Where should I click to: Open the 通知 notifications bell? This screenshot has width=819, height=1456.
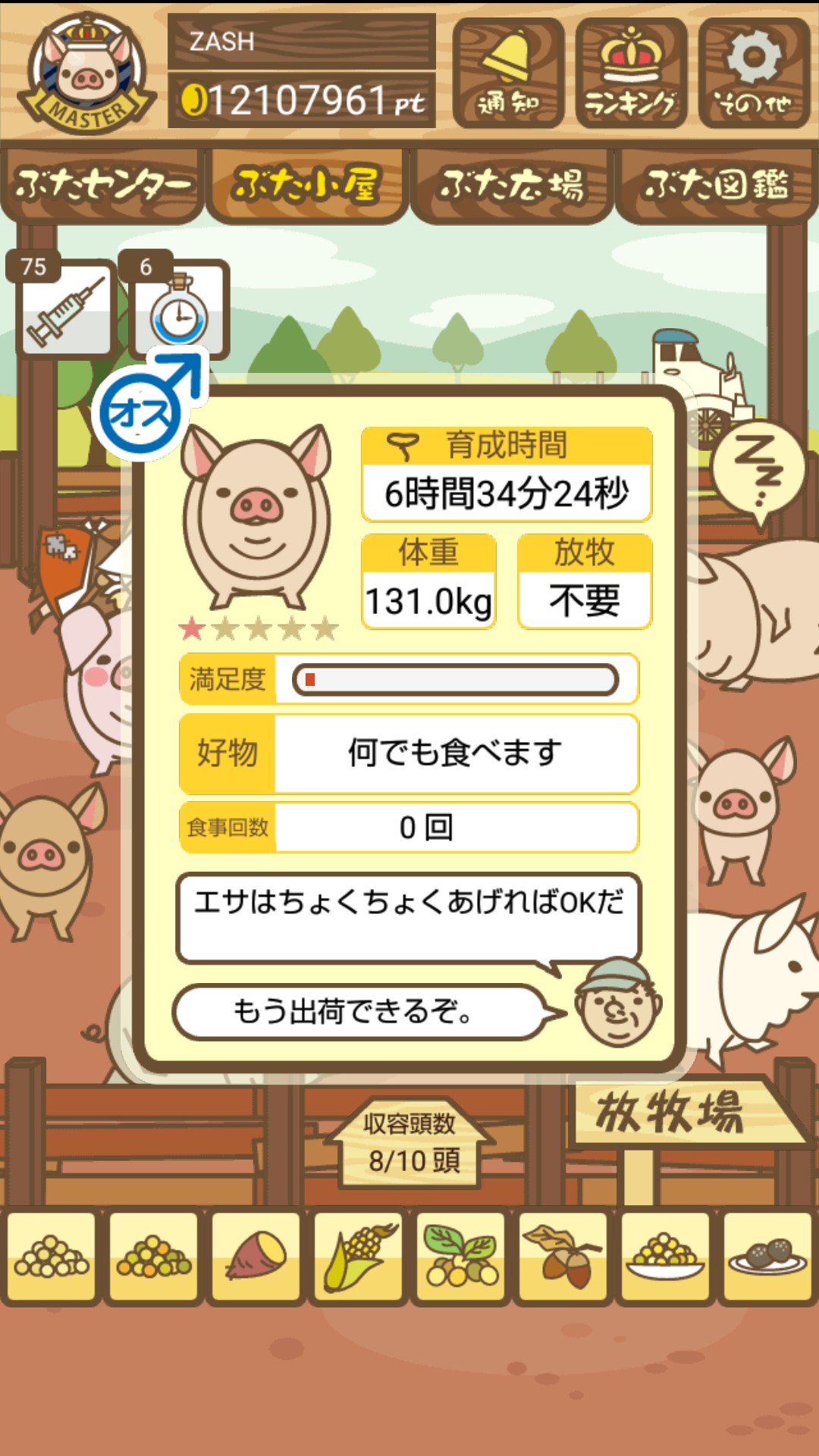point(507,74)
